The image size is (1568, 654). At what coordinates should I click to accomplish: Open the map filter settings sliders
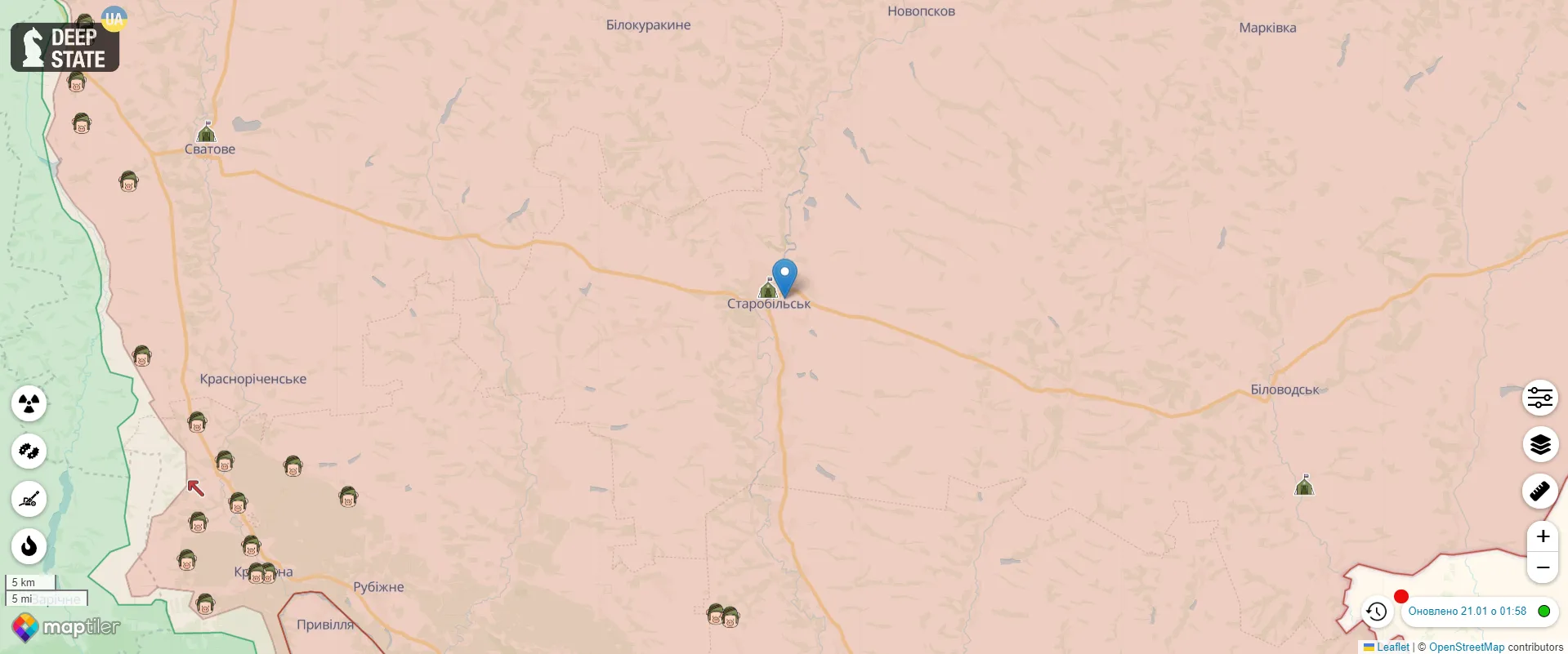pyautogui.click(x=1540, y=398)
